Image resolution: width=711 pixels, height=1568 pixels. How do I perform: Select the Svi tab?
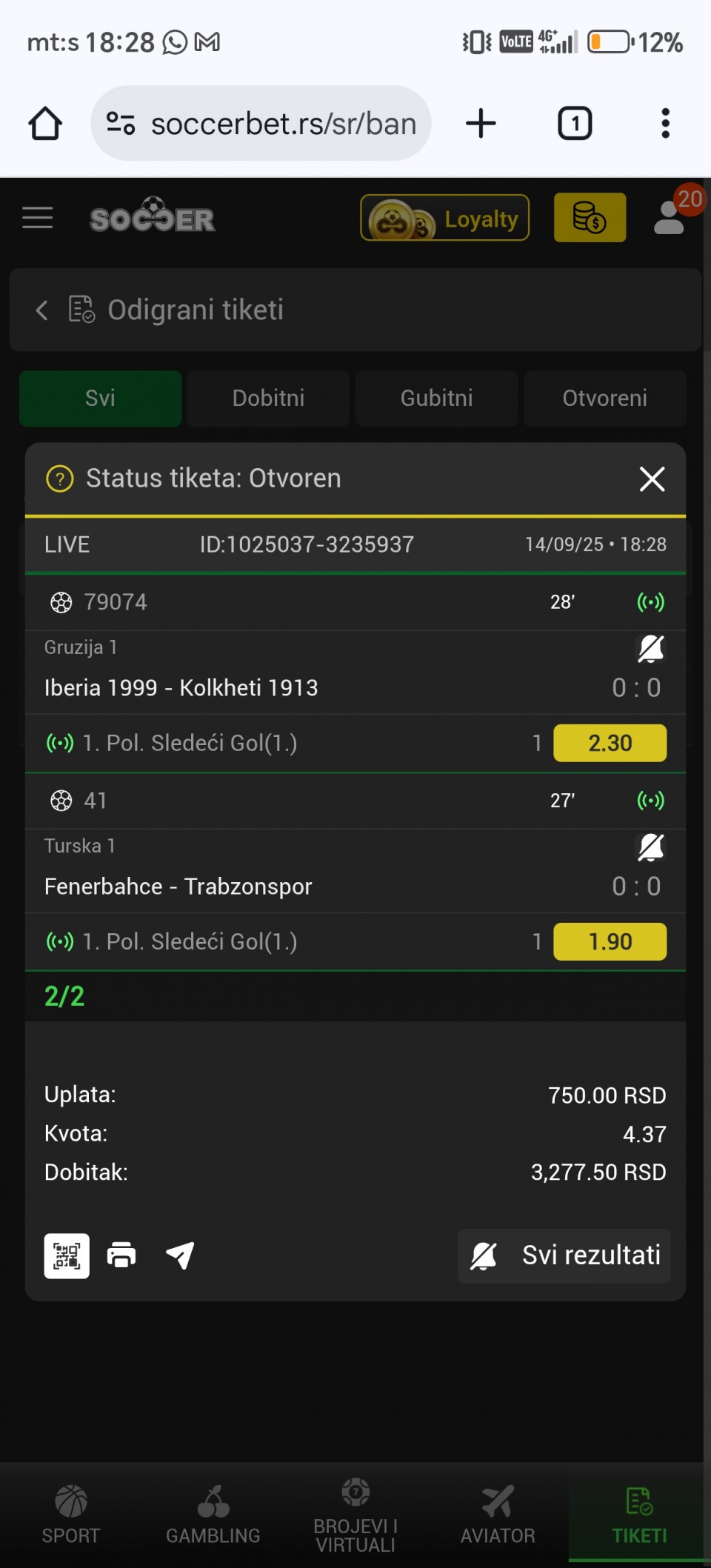point(100,398)
